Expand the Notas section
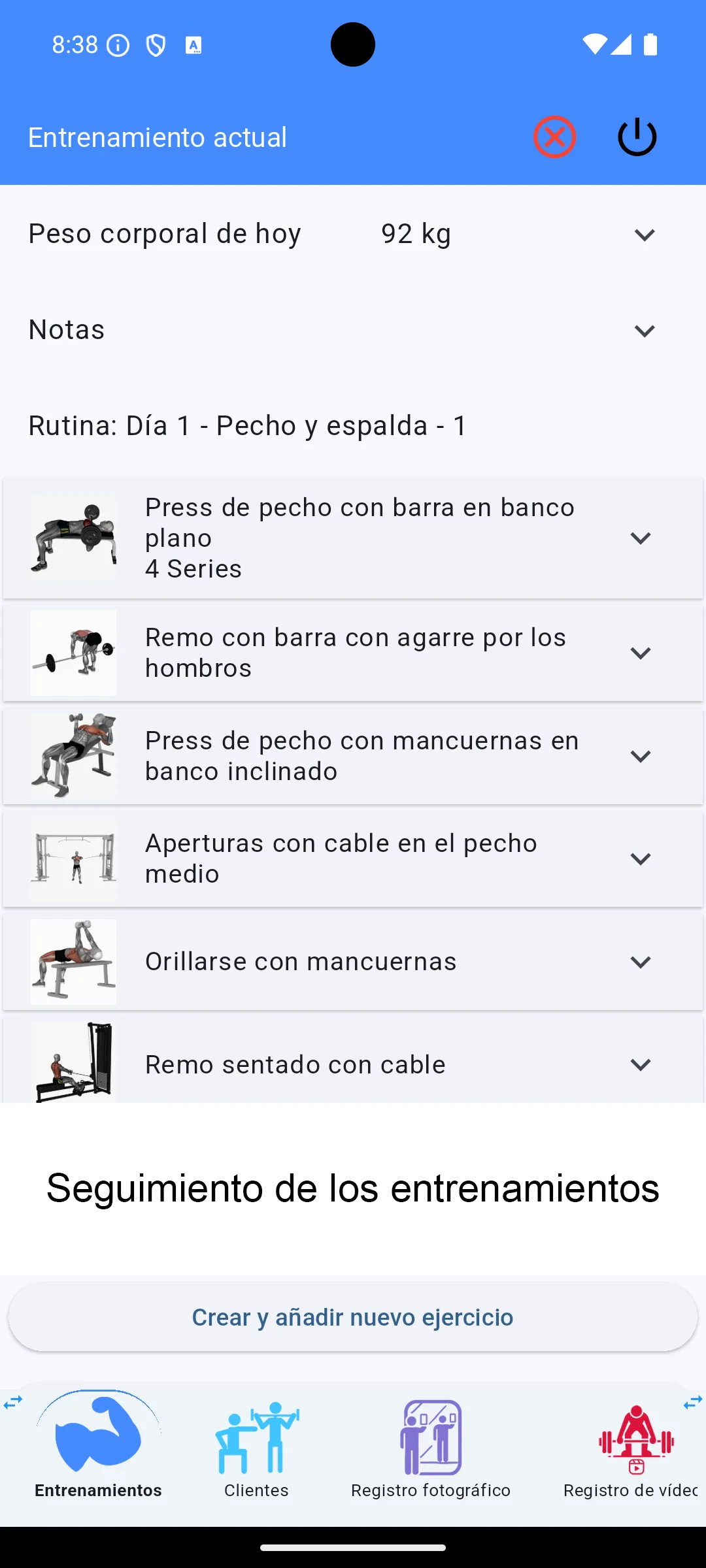 click(x=644, y=331)
